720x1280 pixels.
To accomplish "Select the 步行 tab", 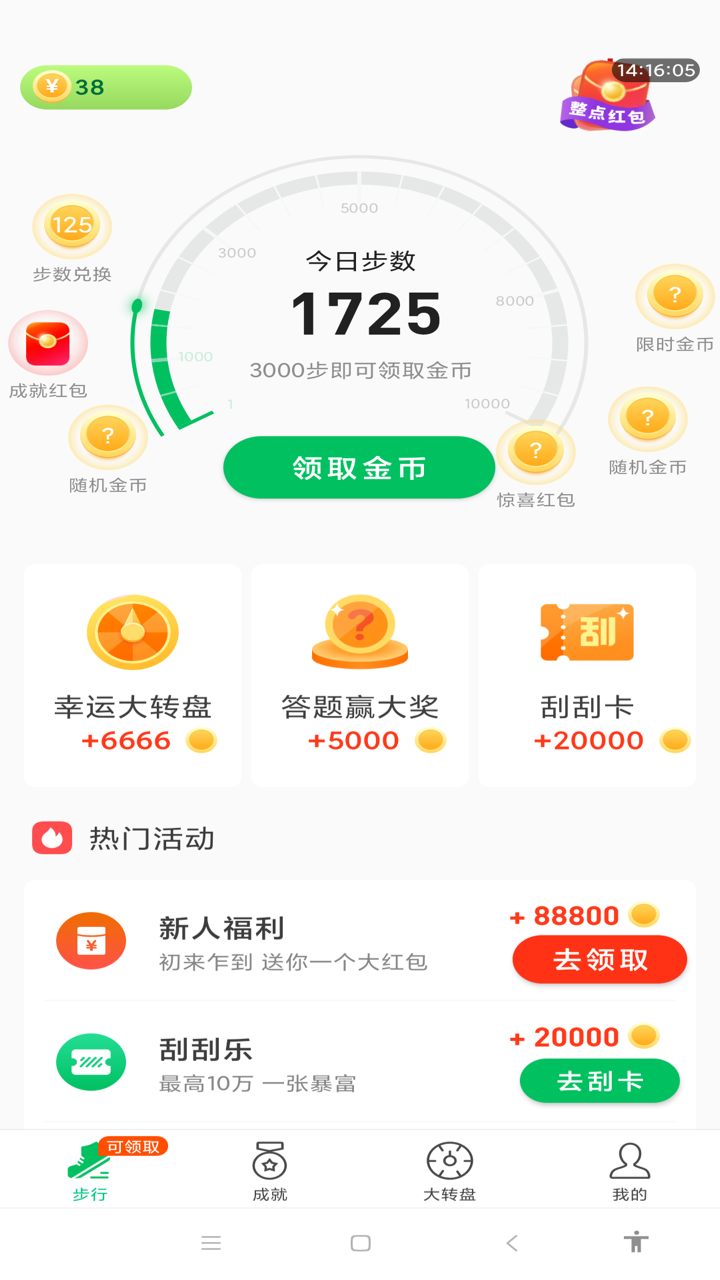I will click(90, 1171).
